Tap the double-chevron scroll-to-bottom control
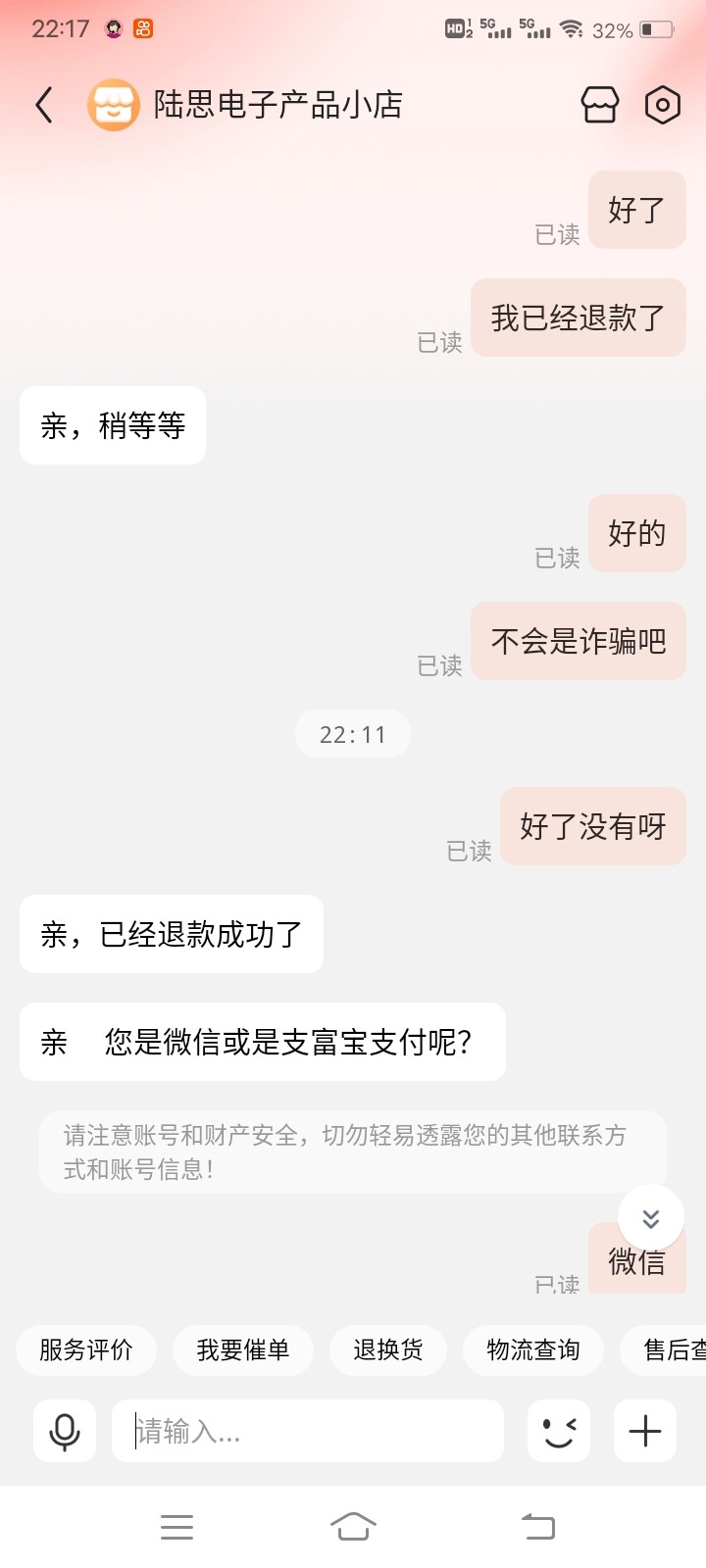Screen dimensions: 706x1568 (650, 1217)
